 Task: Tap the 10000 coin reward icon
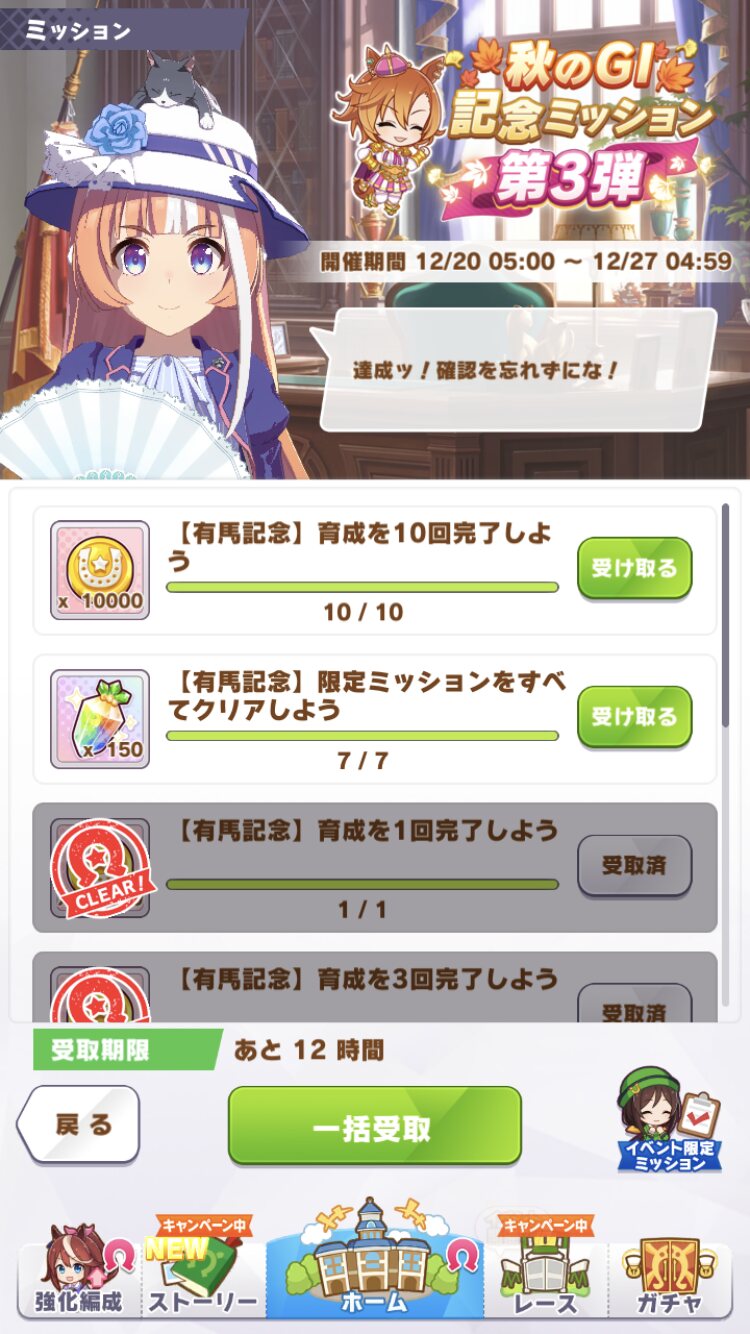point(99,570)
